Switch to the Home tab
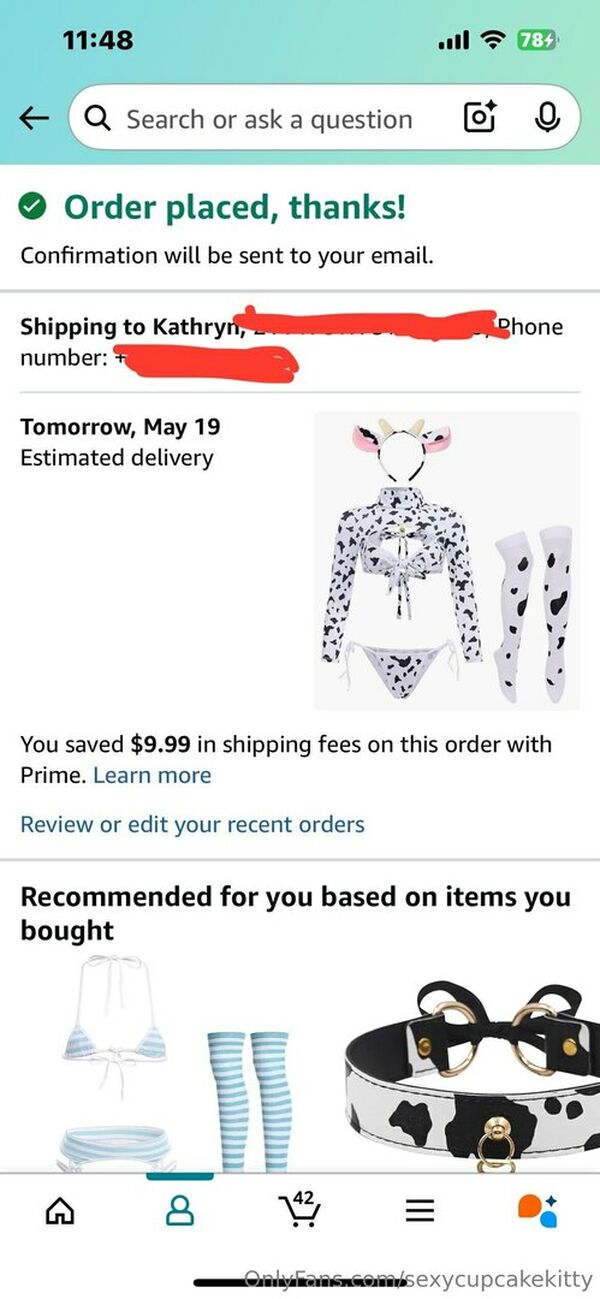 coord(60,1210)
